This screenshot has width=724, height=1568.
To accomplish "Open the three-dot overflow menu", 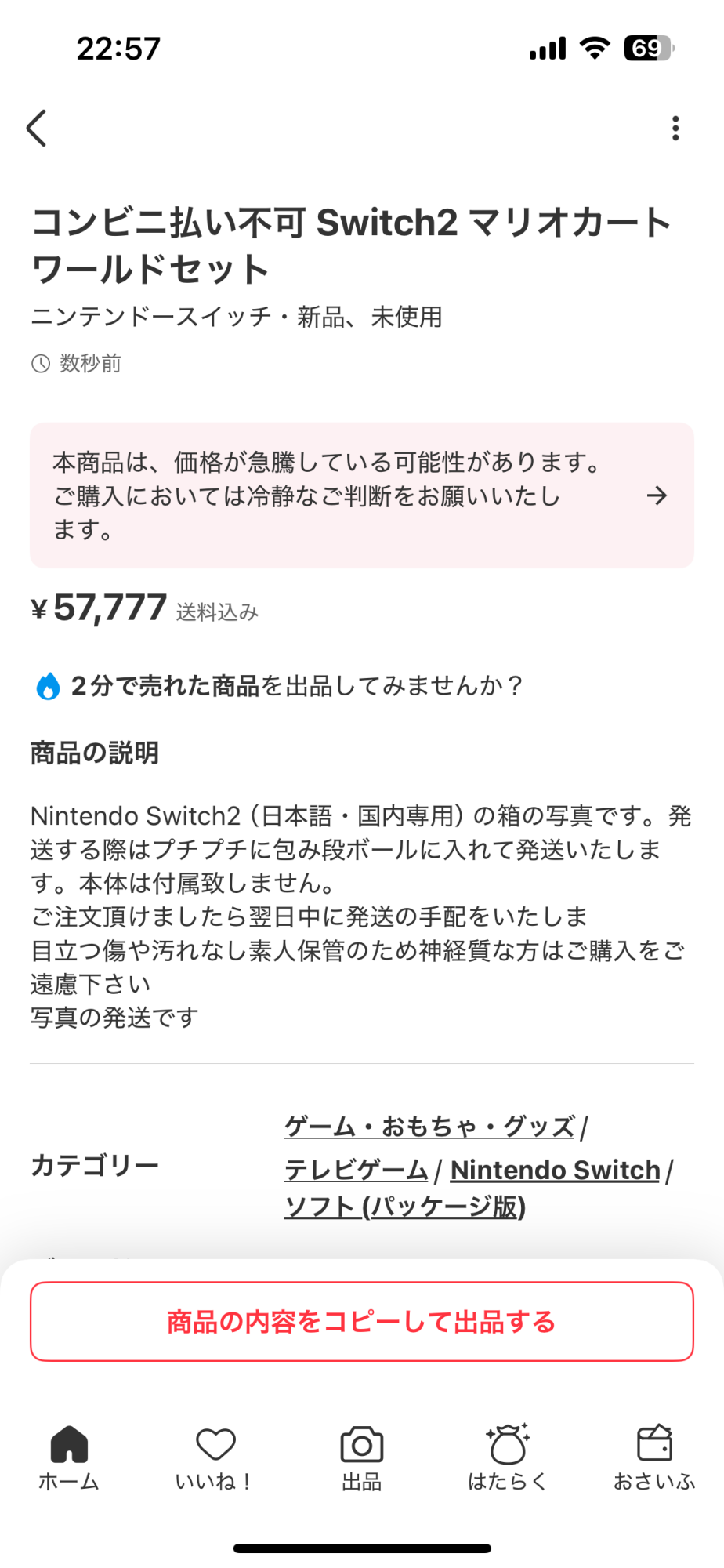I will [675, 128].
